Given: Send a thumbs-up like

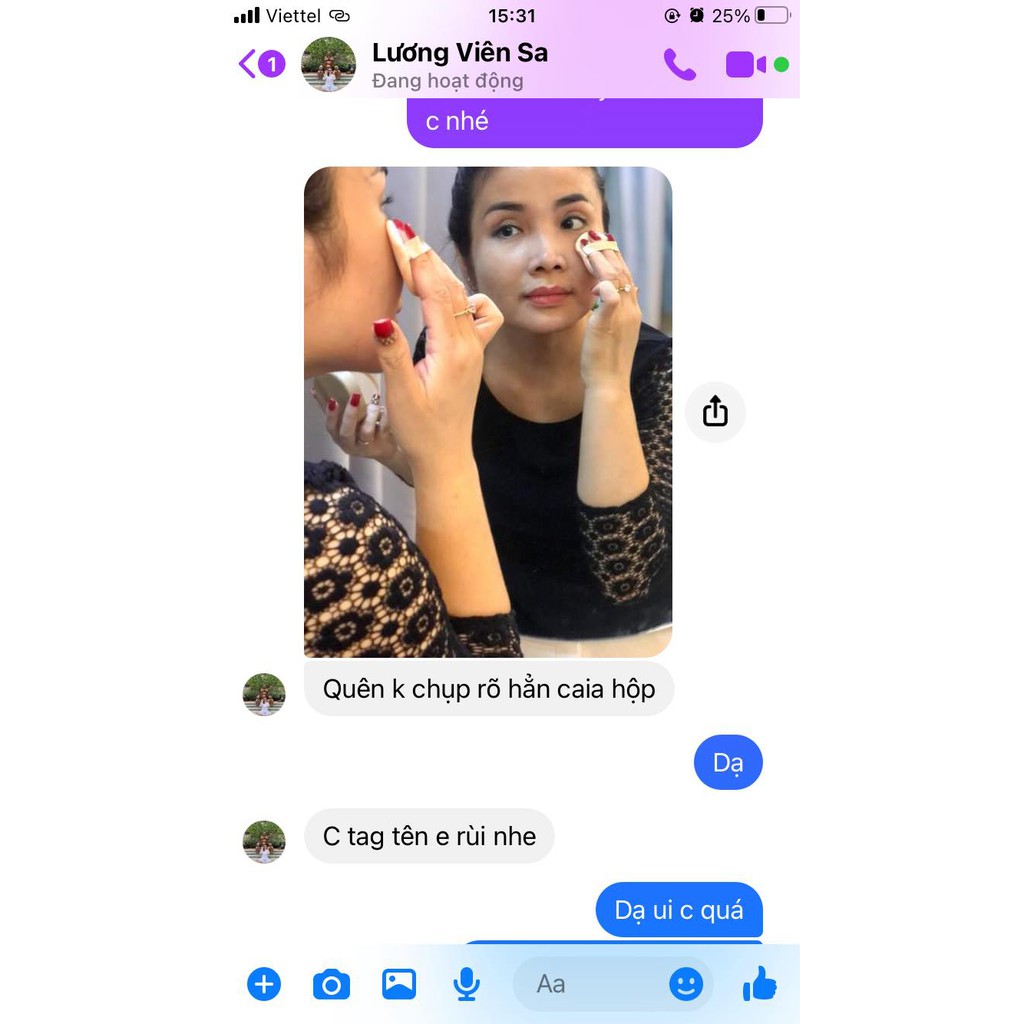Looking at the screenshot, I should coord(759,984).
